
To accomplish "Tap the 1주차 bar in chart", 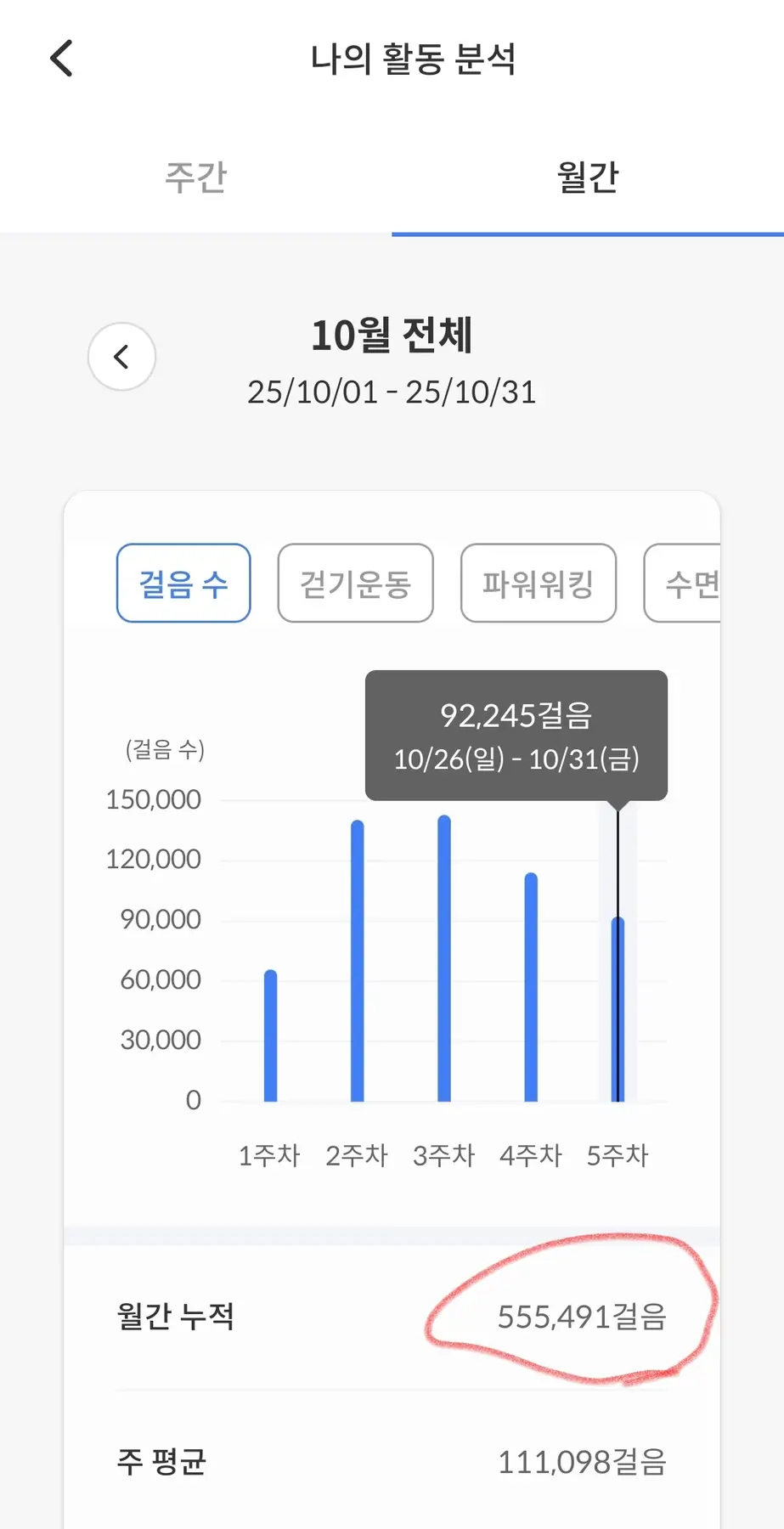I will (x=271, y=1036).
